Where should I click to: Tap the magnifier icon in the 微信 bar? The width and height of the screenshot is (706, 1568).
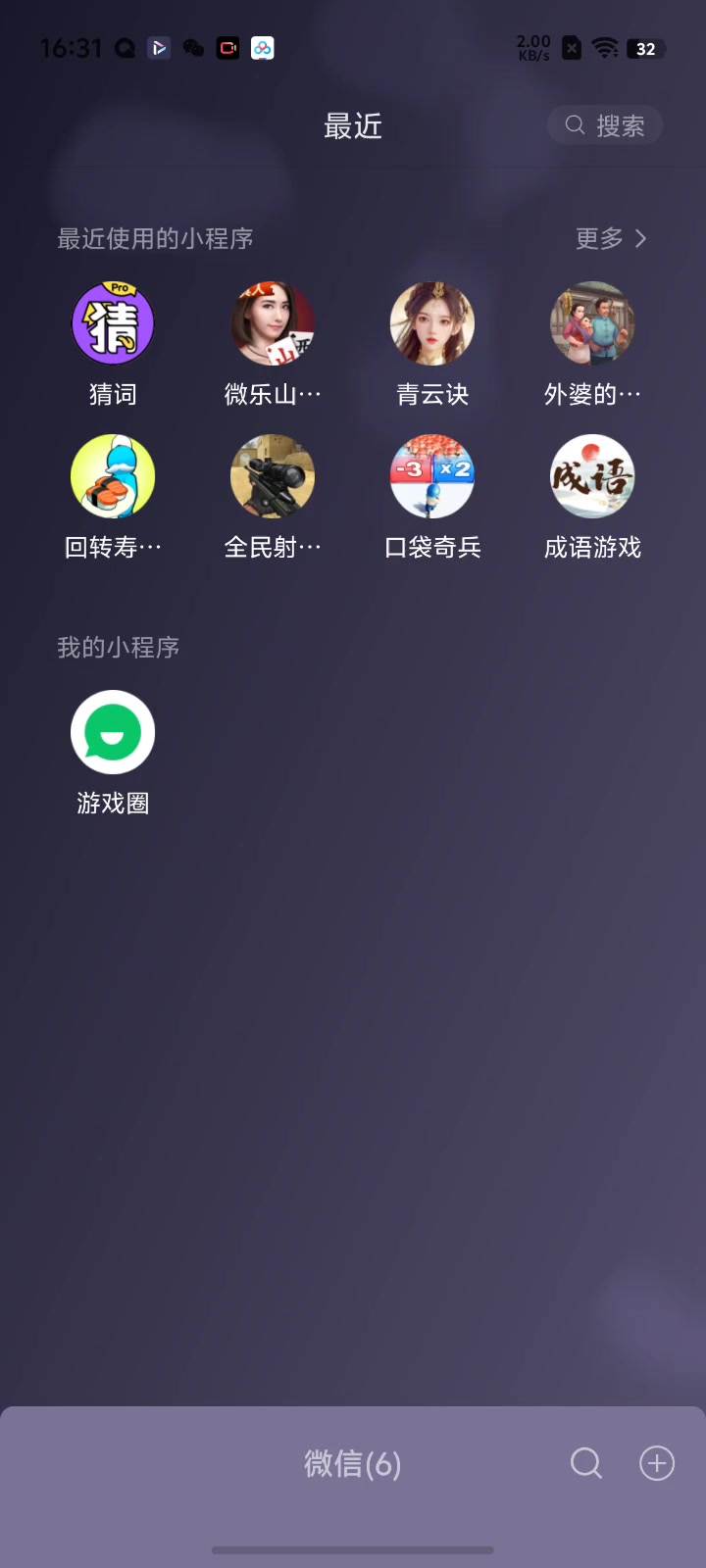(x=585, y=1463)
